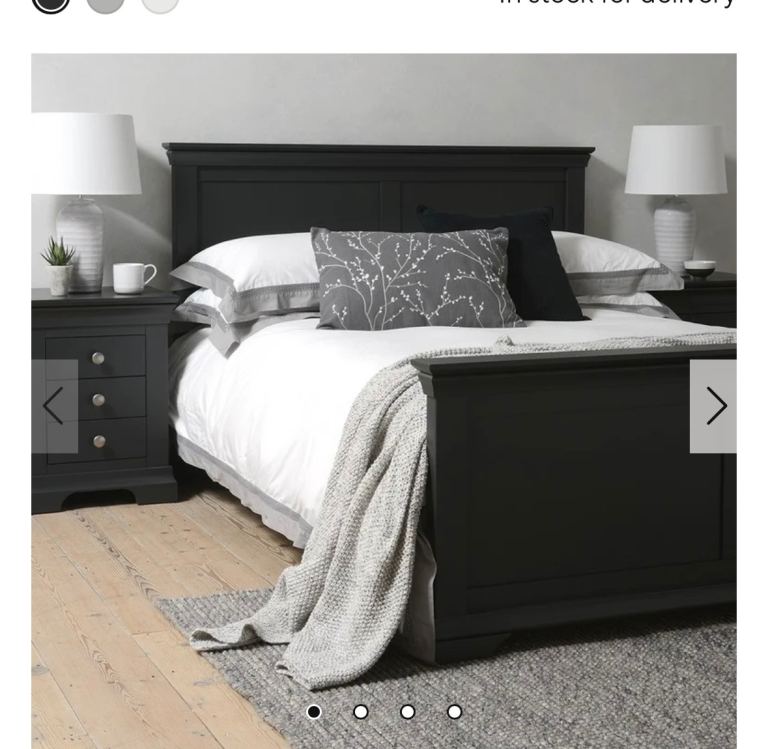Pick the white colour swatch
The image size is (768, 749).
(x=160, y=3)
